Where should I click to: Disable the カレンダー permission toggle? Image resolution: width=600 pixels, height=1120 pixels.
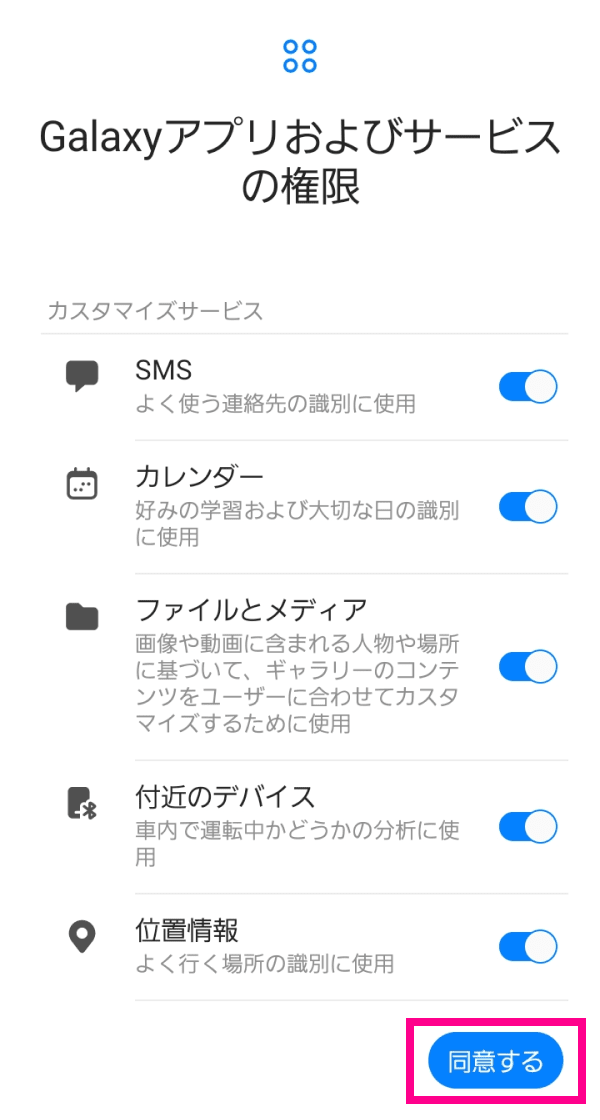point(528,507)
